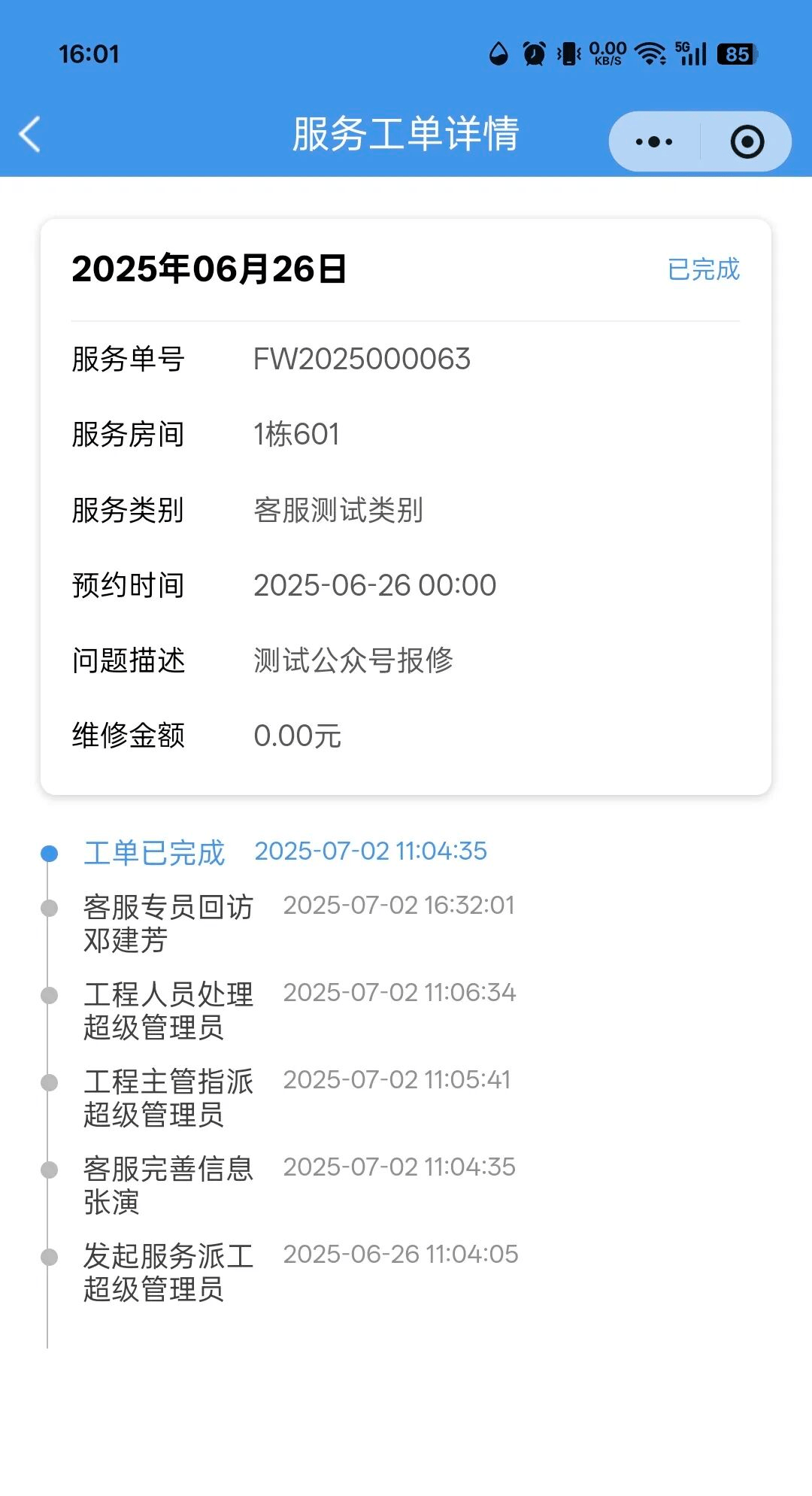Click the vibration mode status icon

[x=569, y=54]
